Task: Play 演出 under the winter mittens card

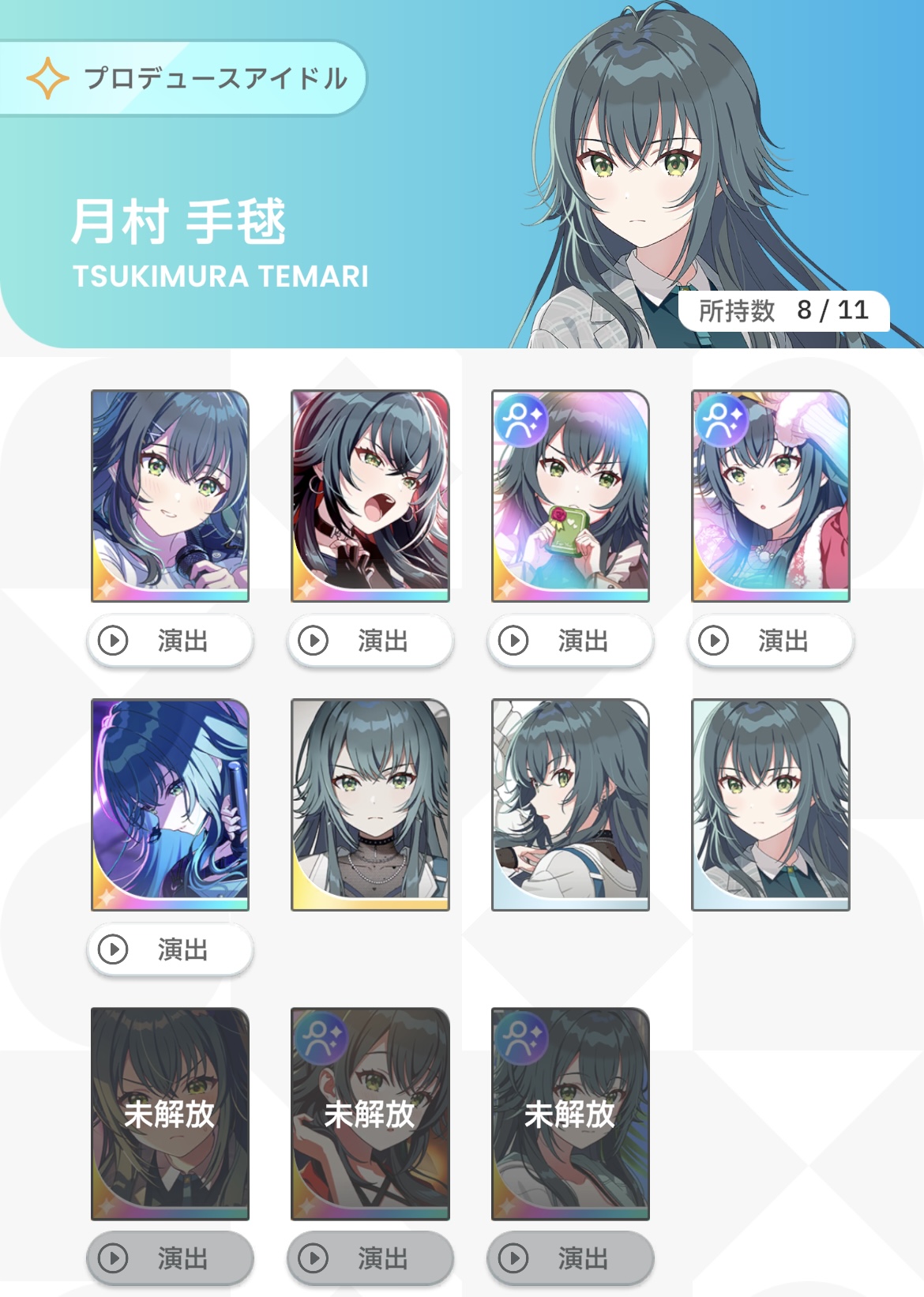Action: [771, 641]
